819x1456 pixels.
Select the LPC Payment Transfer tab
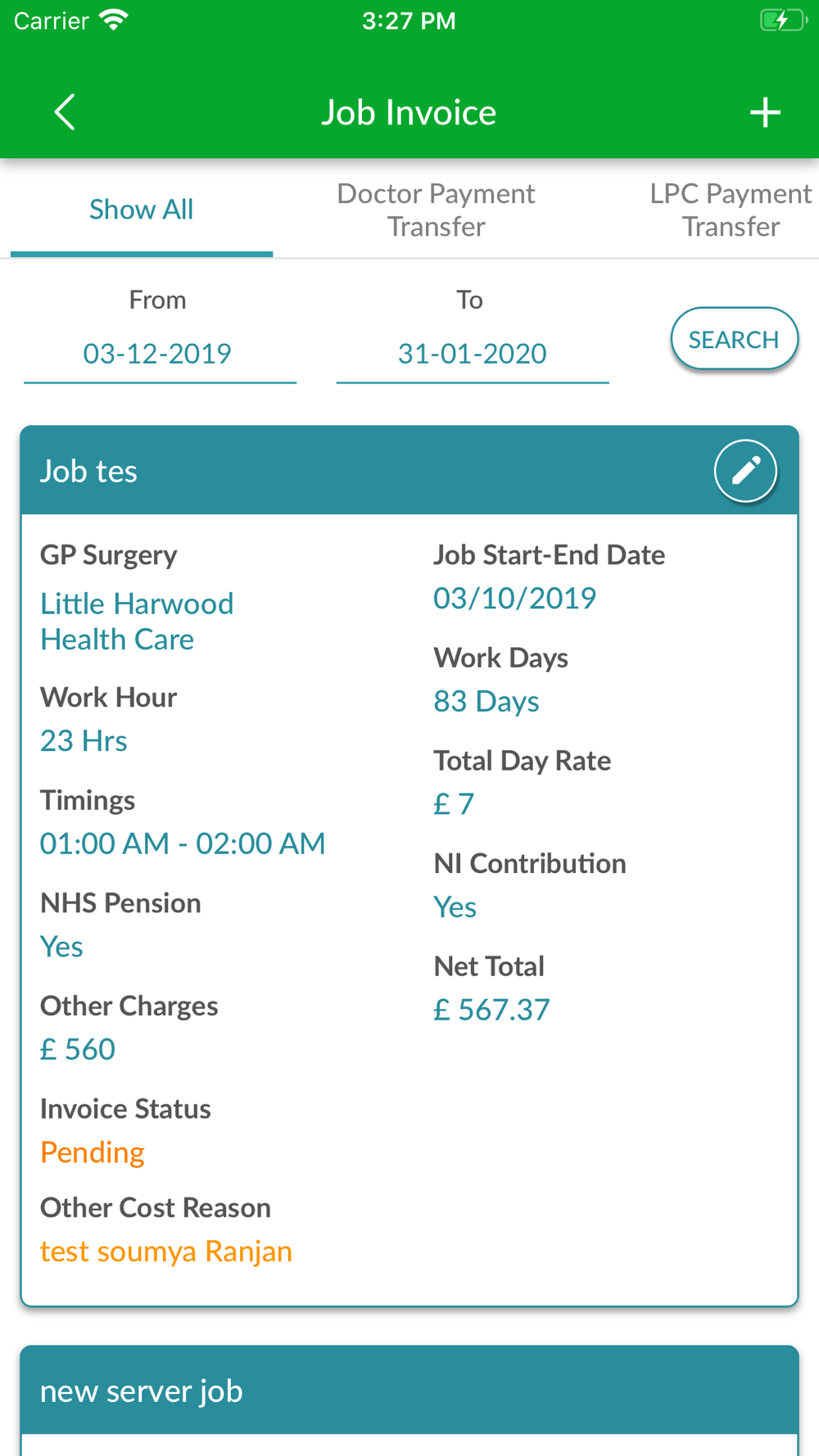(731, 210)
